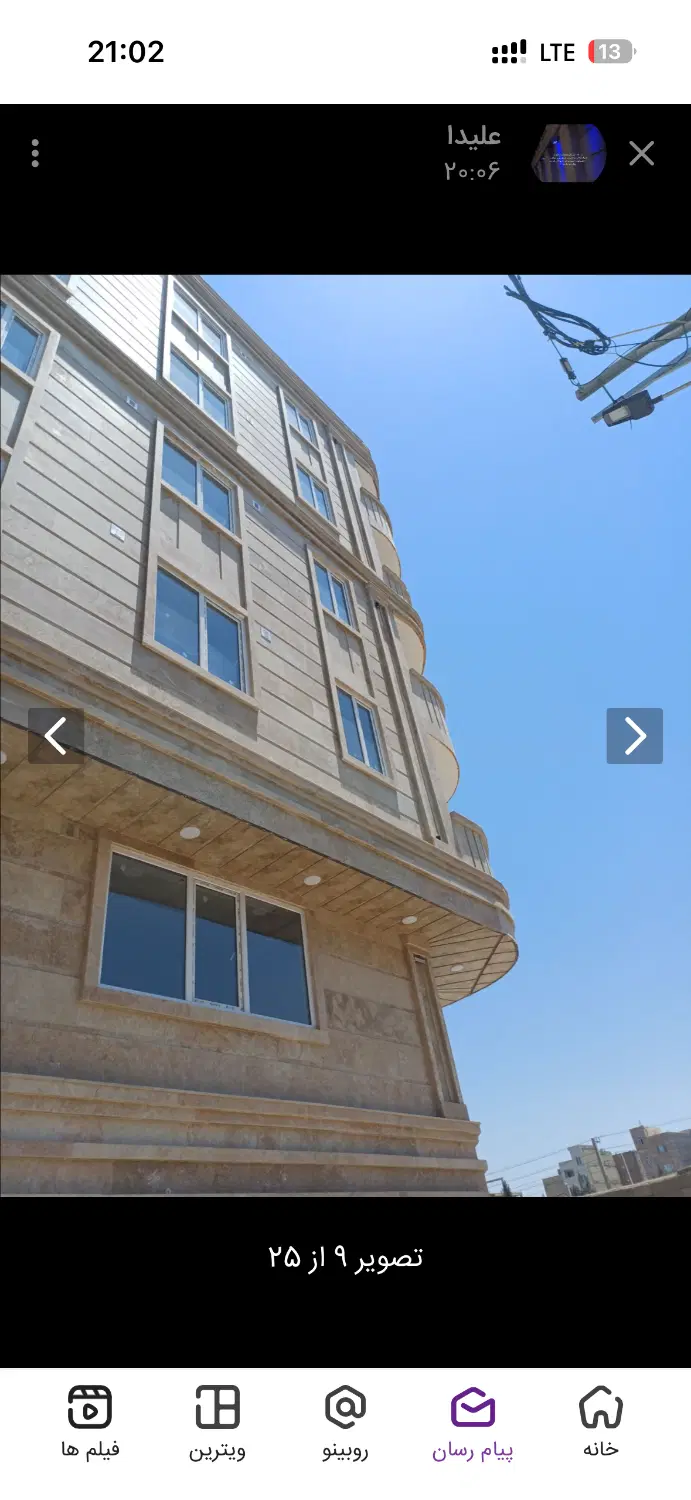This screenshot has height=1500, width=691.
Task: Close the image viewer
Action: click(x=641, y=153)
